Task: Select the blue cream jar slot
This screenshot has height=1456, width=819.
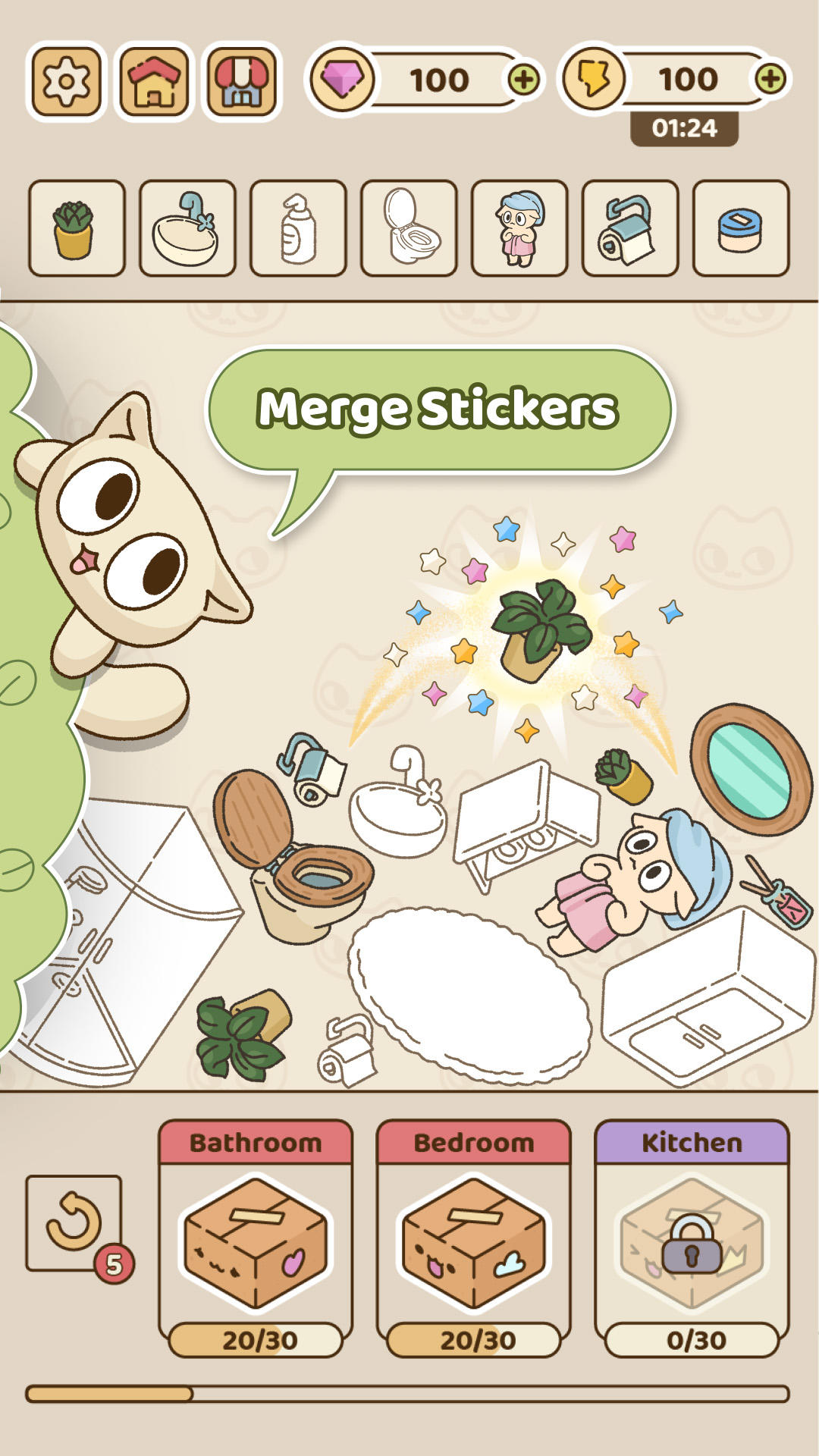Action: tap(741, 228)
